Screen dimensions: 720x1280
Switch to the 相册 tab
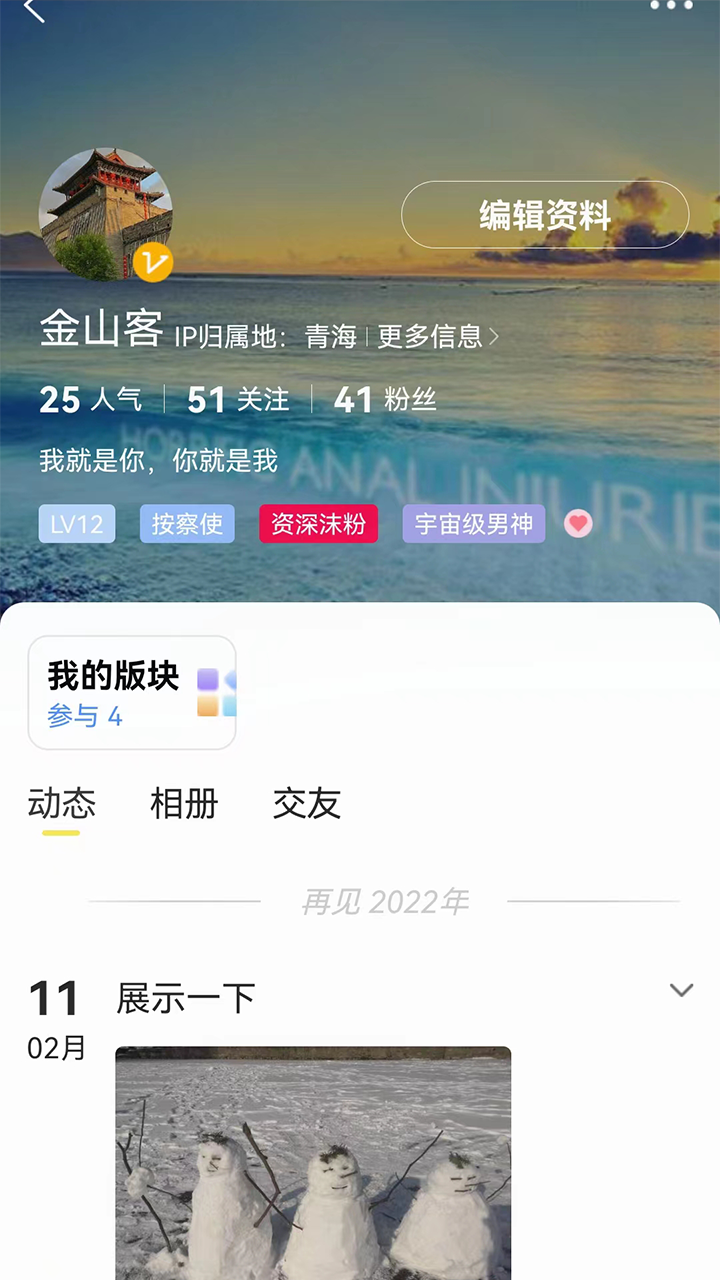point(184,804)
